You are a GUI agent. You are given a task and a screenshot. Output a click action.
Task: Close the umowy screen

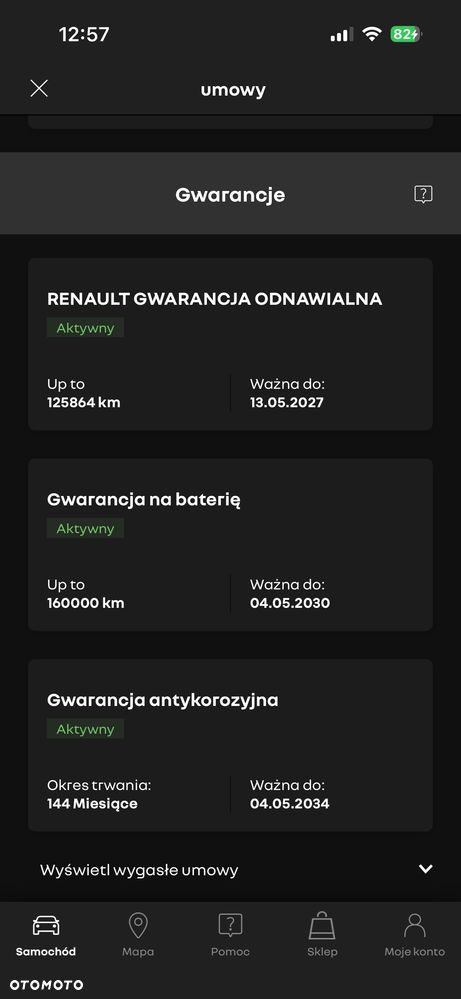[x=39, y=89]
